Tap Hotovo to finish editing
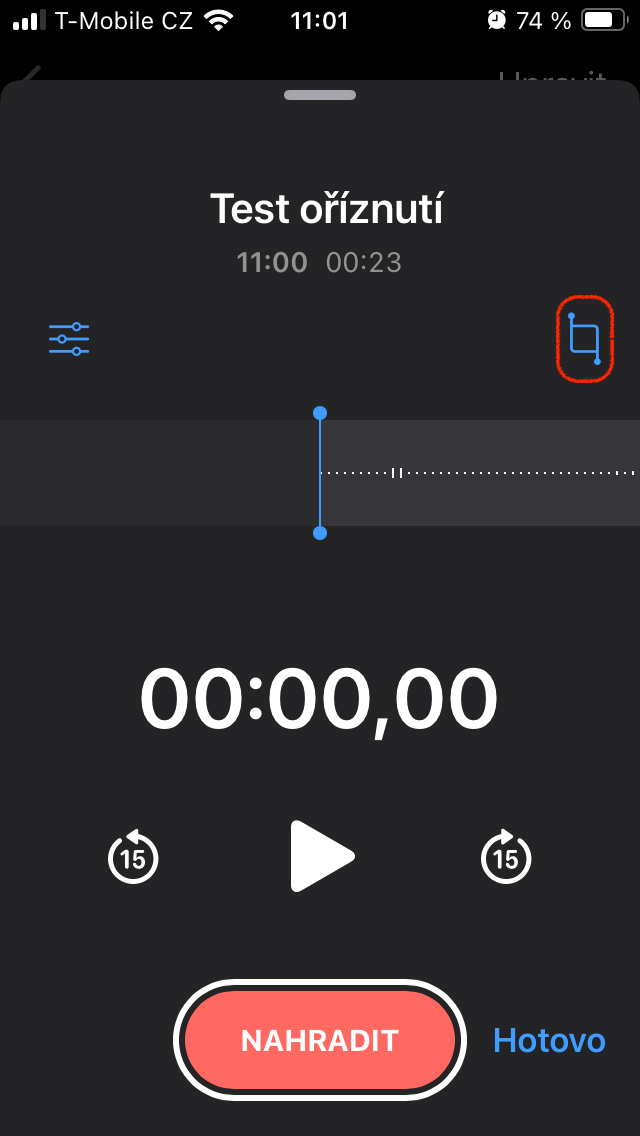 tap(549, 1040)
